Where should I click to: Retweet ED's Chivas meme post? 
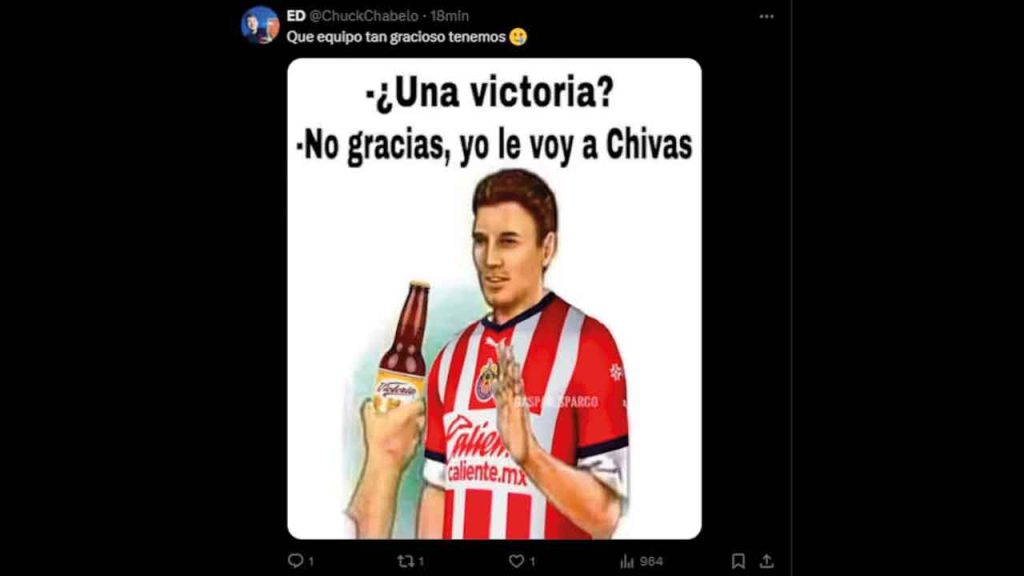pos(407,561)
